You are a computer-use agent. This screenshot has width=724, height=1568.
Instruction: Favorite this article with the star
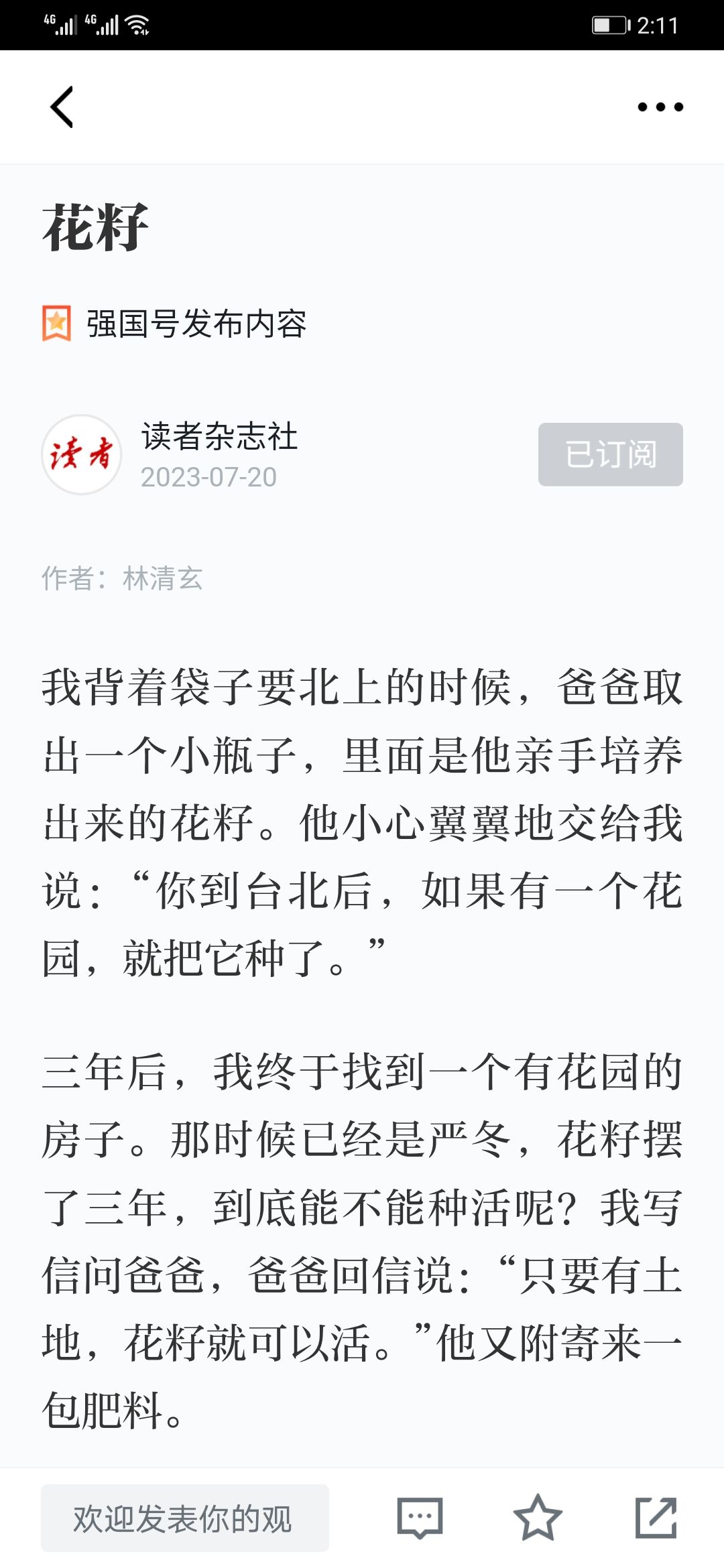[x=538, y=1518]
